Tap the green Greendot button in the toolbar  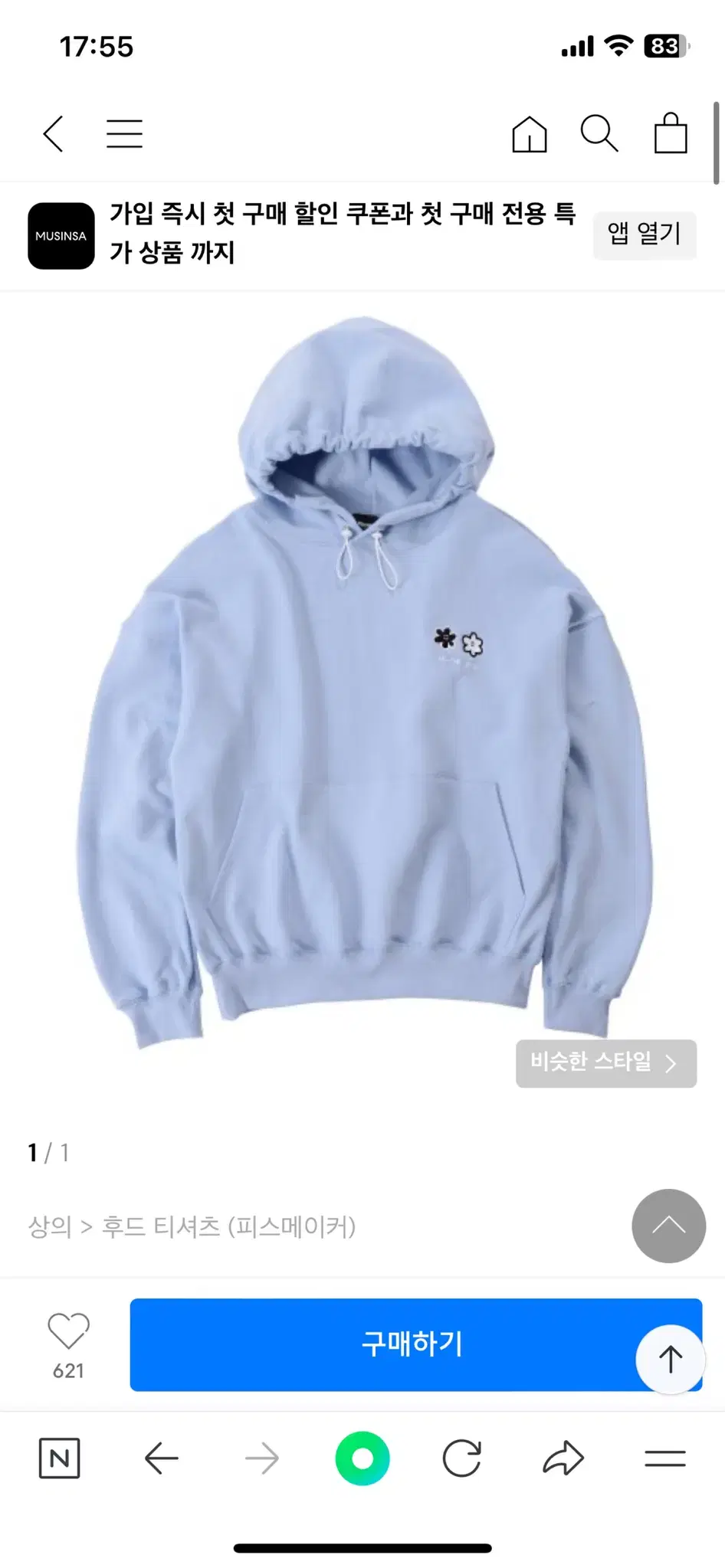[362, 1458]
